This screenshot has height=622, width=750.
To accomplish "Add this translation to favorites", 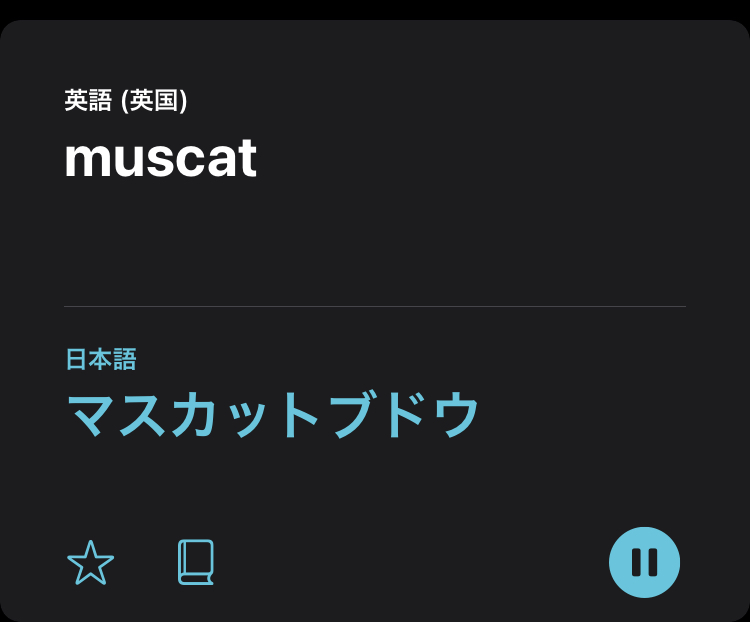I will click(90, 563).
